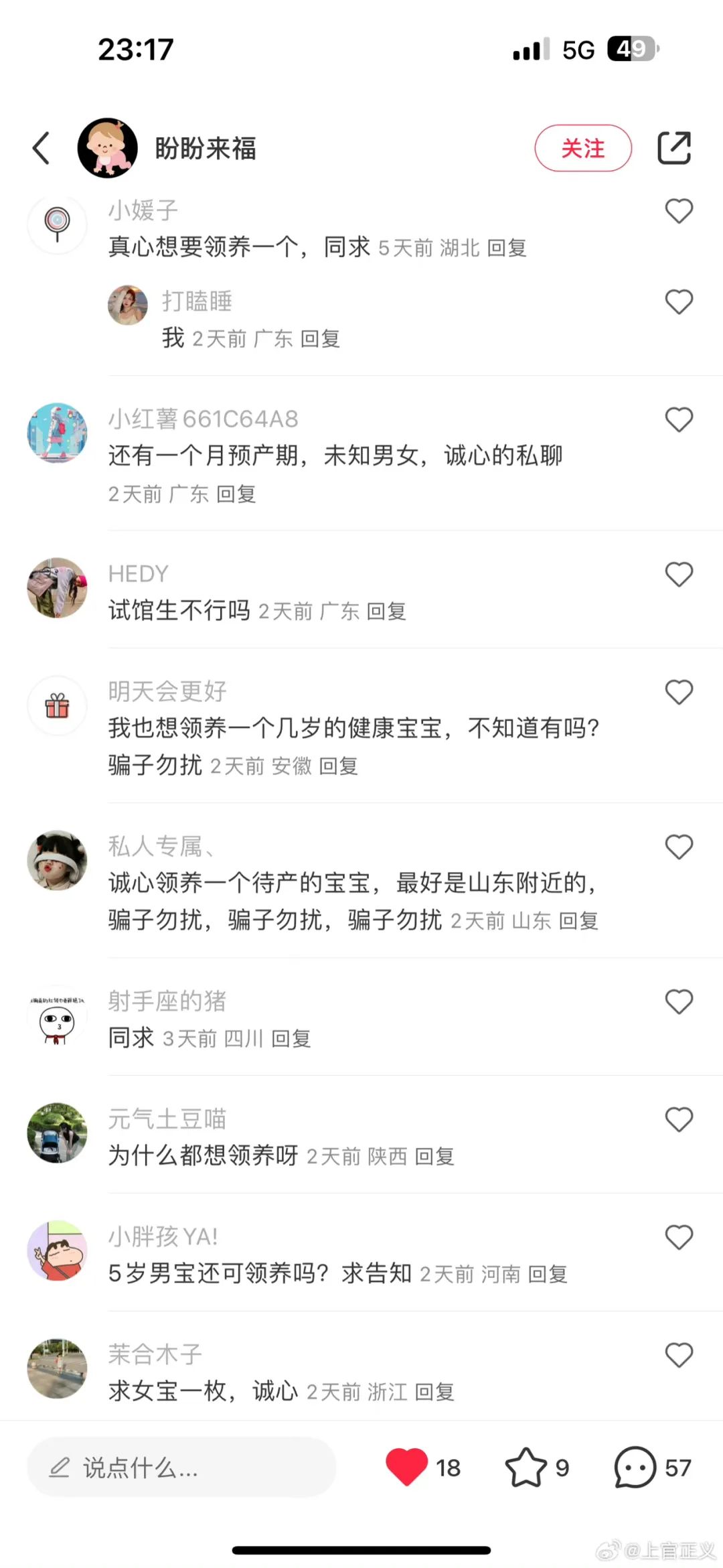Viewport: 723px width, 1568px height.
Task: Open 私人专属、's avatar profile
Action: click(x=57, y=861)
